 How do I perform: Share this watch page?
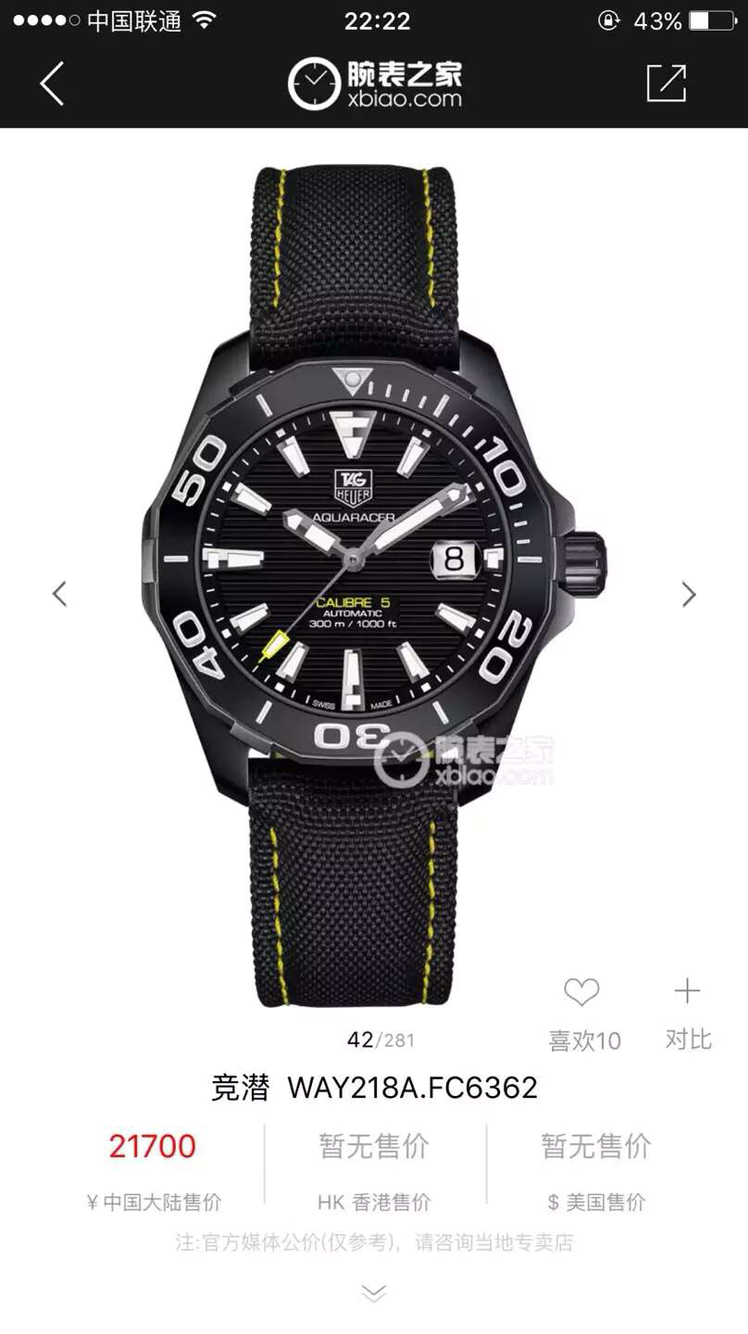[x=666, y=83]
